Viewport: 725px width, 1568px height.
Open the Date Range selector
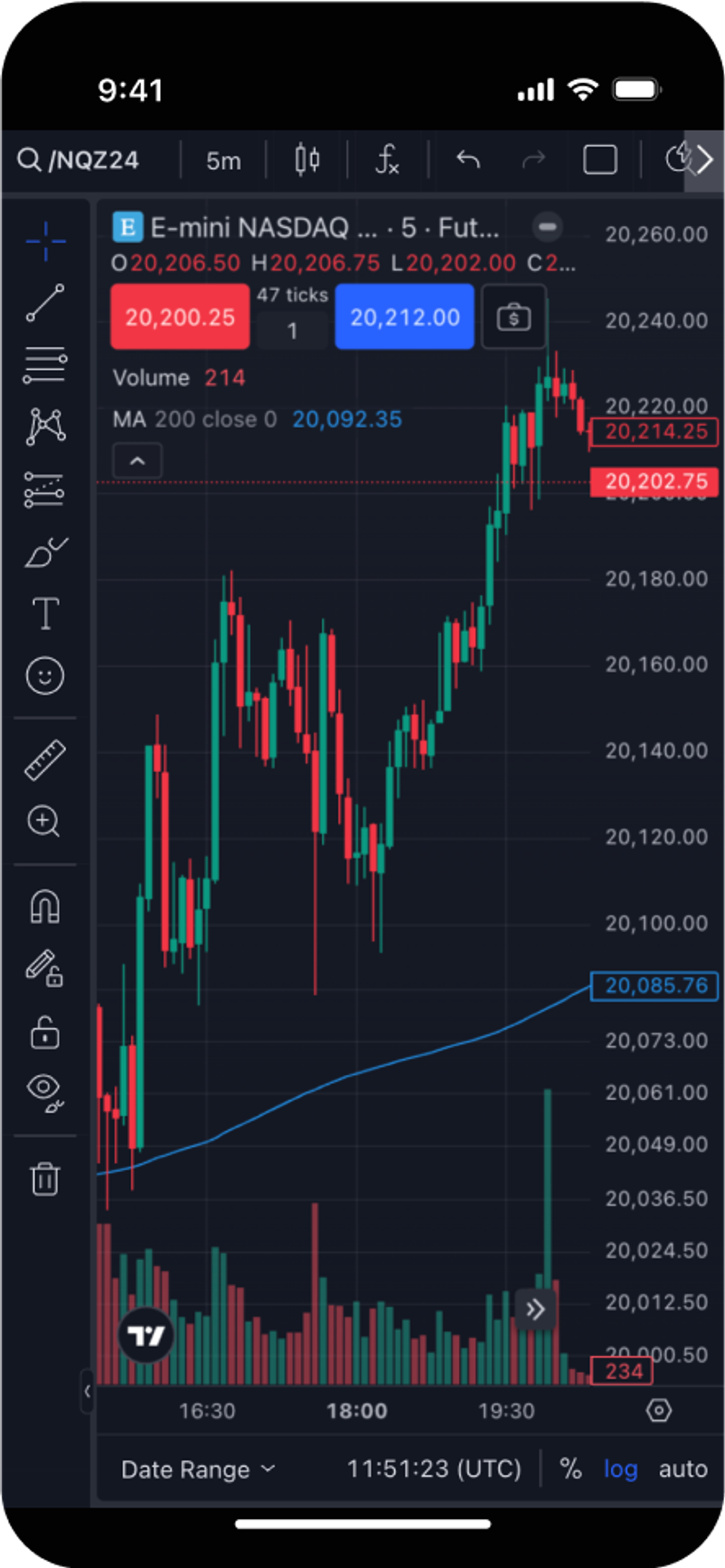tap(196, 1468)
